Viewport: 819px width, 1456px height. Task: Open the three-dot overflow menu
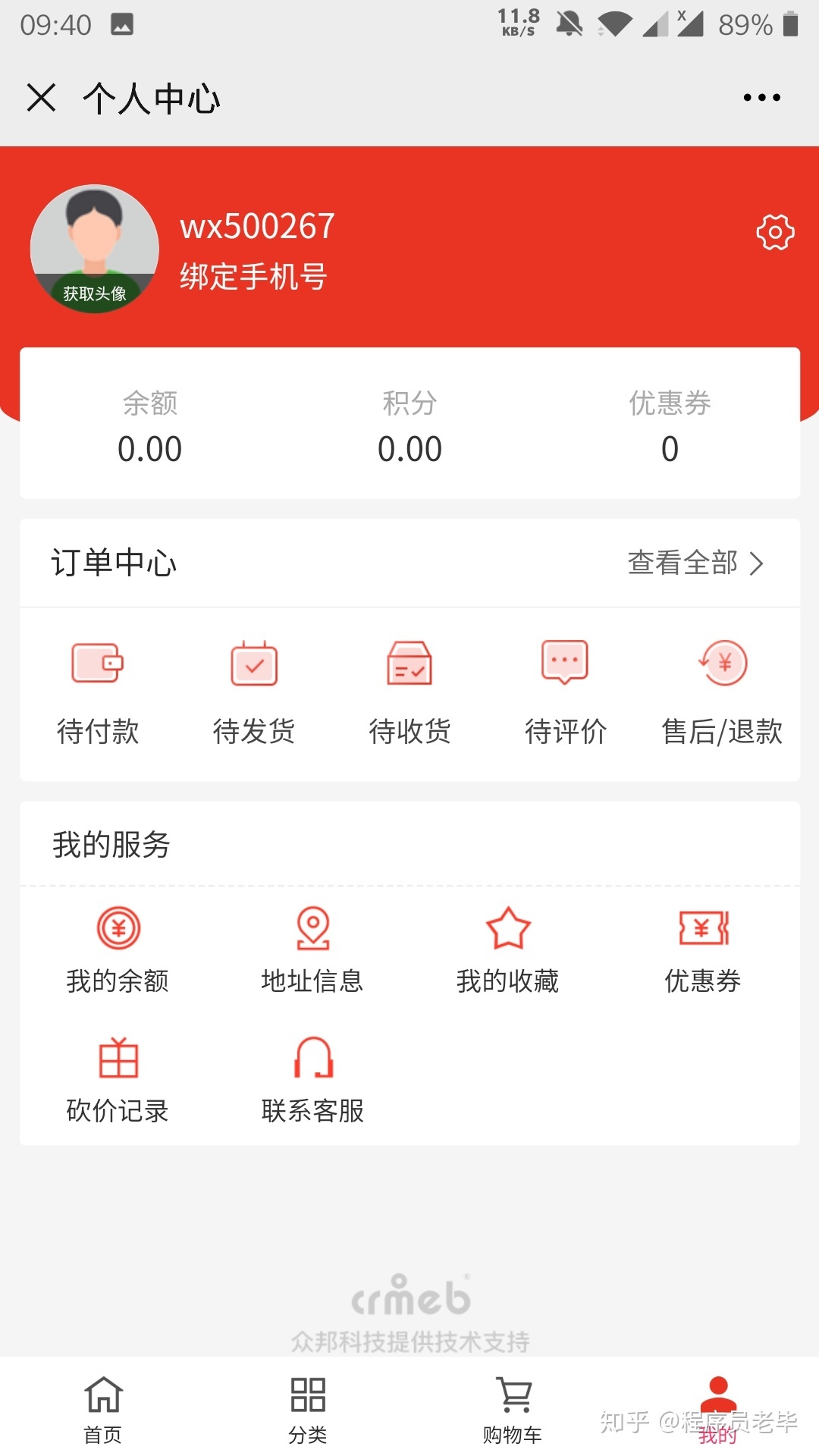pos(761,98)
